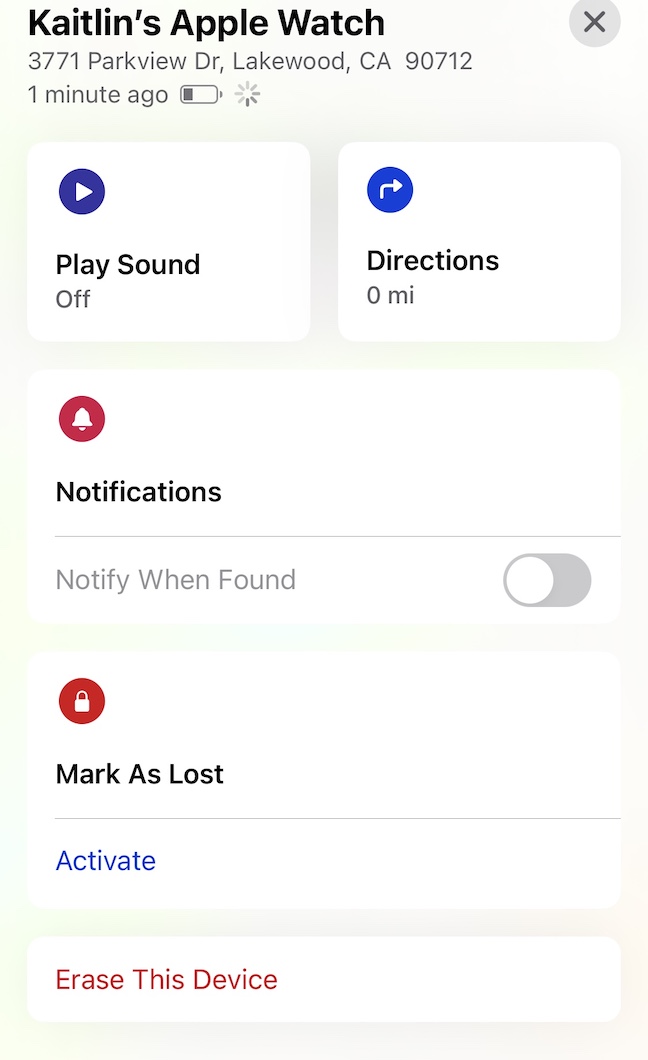The image size is (648, 1060).
Task: Activate Mark As Lost mode
Action: tap(106, 861)
